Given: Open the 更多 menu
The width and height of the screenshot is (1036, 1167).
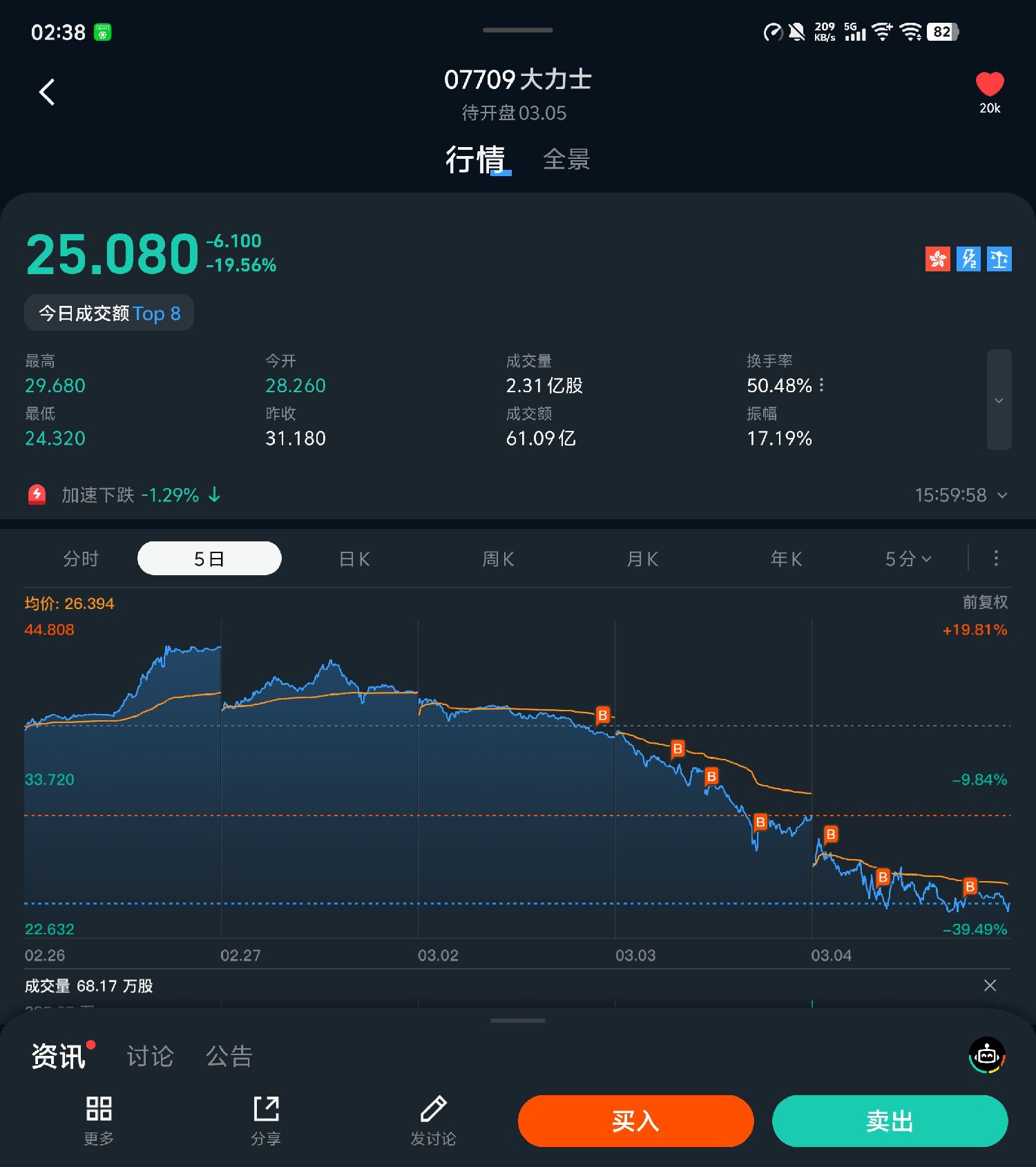Looking at the screenshot, I should (x=99, y=1120).
